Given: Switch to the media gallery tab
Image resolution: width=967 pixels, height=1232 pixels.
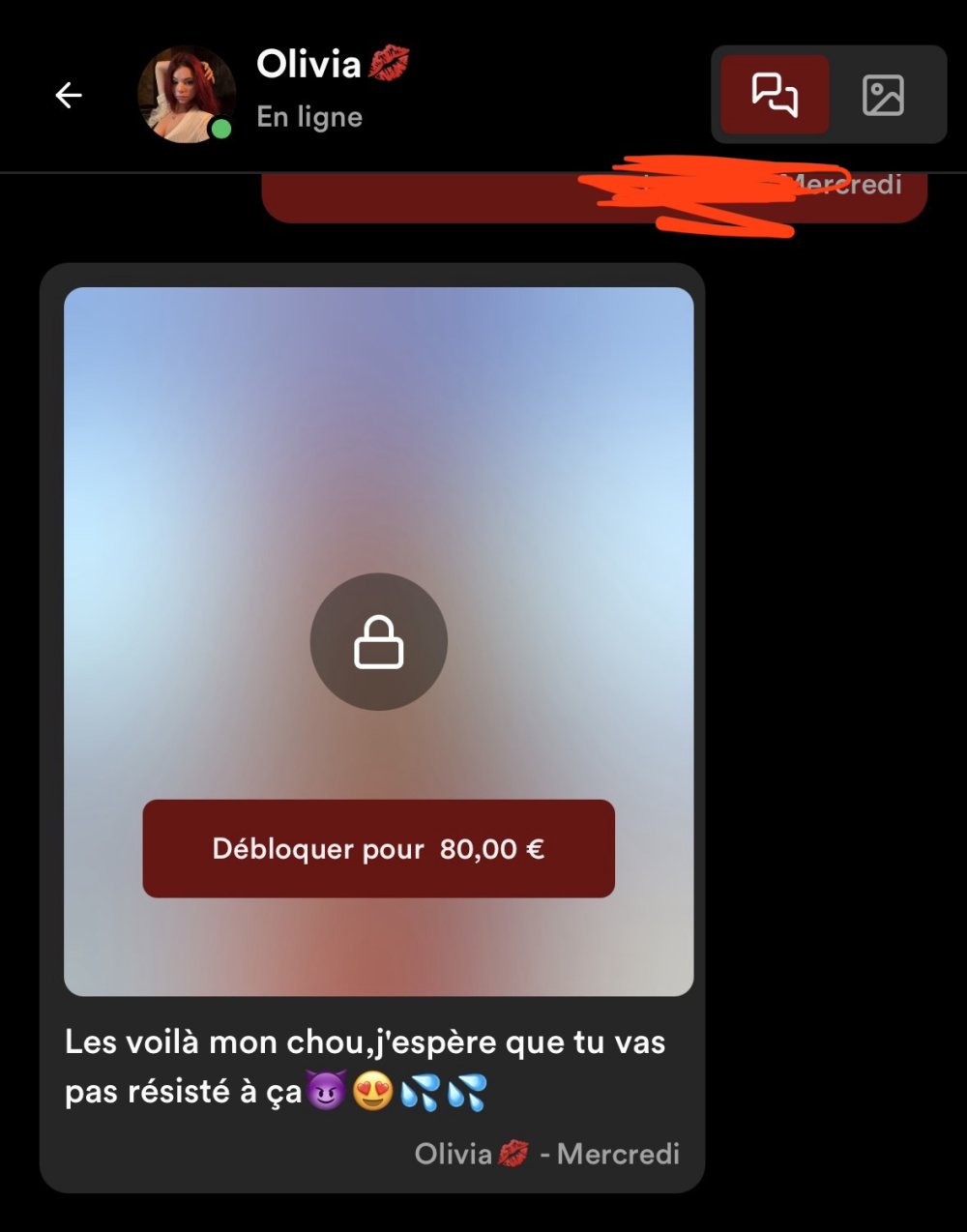Looking at the screenshot, I should (883, 95).
